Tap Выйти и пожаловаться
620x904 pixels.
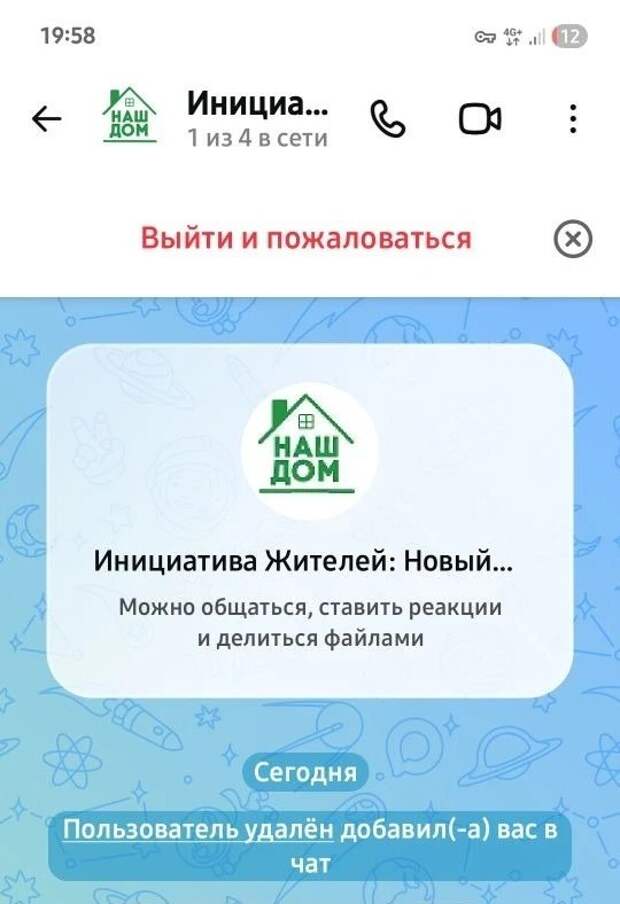[306, 238]
